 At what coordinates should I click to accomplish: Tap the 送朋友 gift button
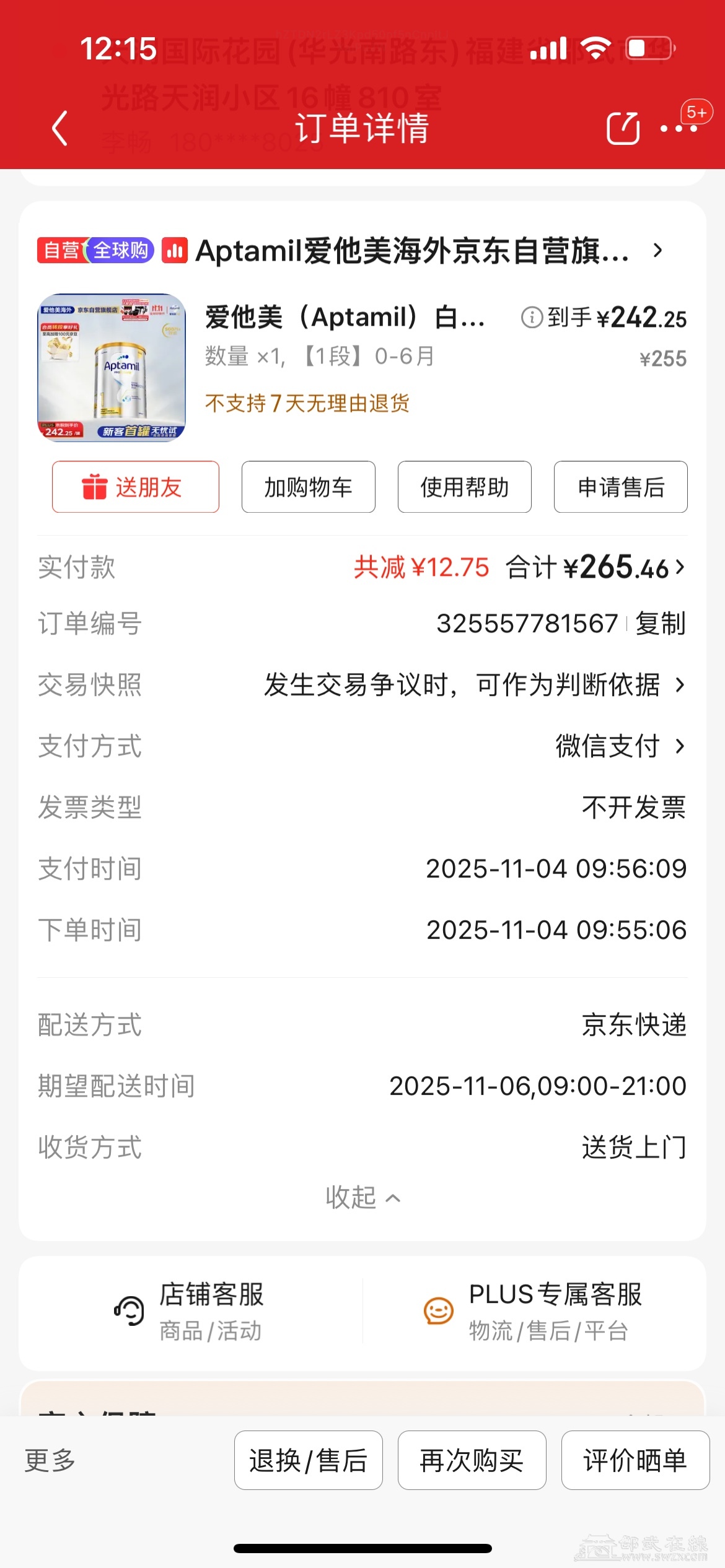[135, 487]
